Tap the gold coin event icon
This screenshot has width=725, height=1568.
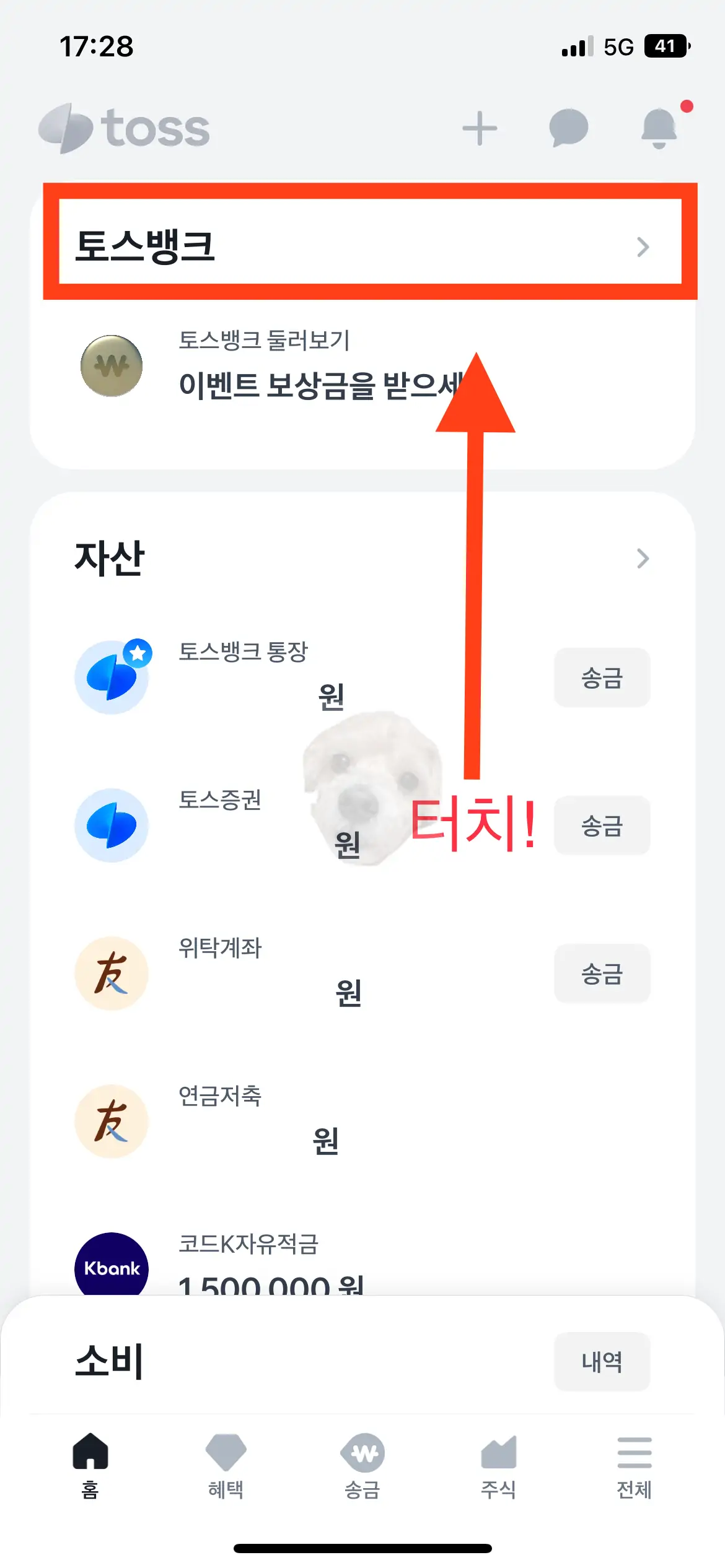tap(112, 367)
